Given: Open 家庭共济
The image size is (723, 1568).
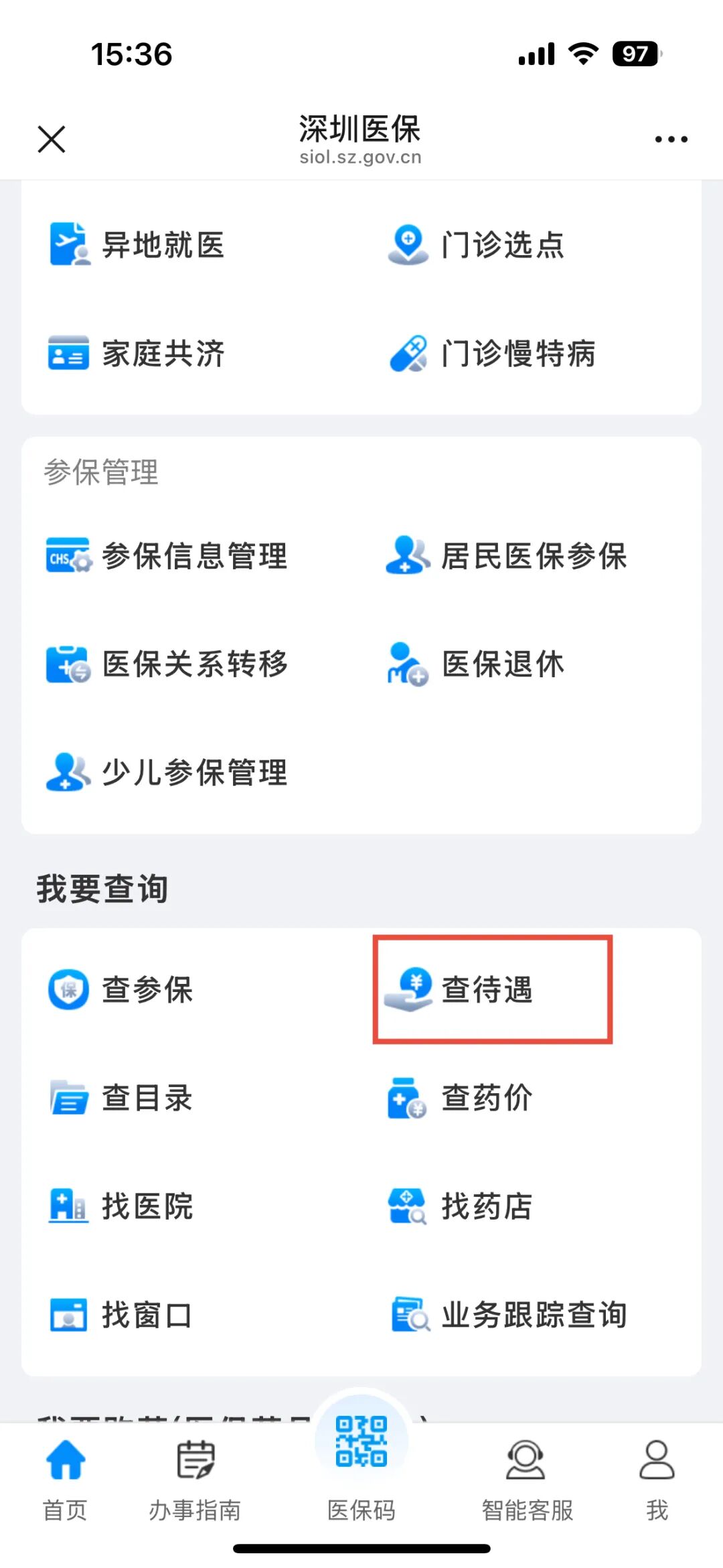Looking at the screenshot, I should tap(137, 354).
